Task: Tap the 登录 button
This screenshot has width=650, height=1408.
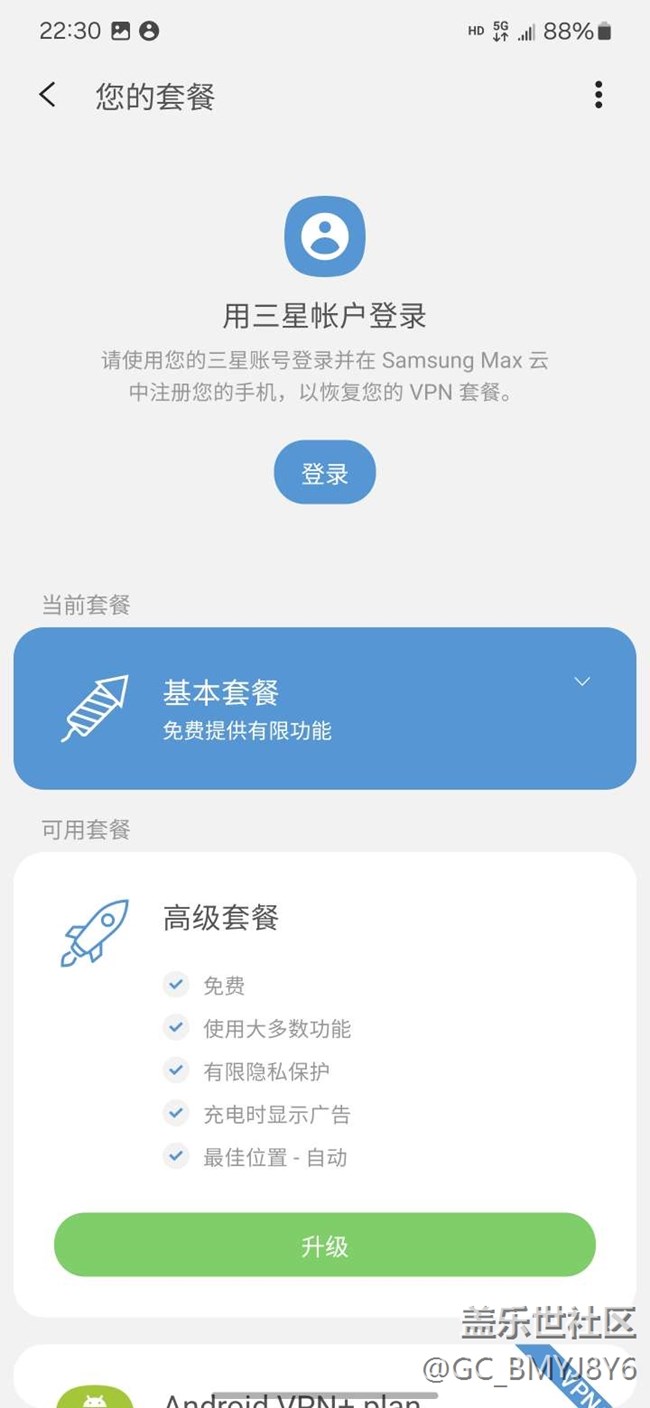Action: tap(325, 474)
